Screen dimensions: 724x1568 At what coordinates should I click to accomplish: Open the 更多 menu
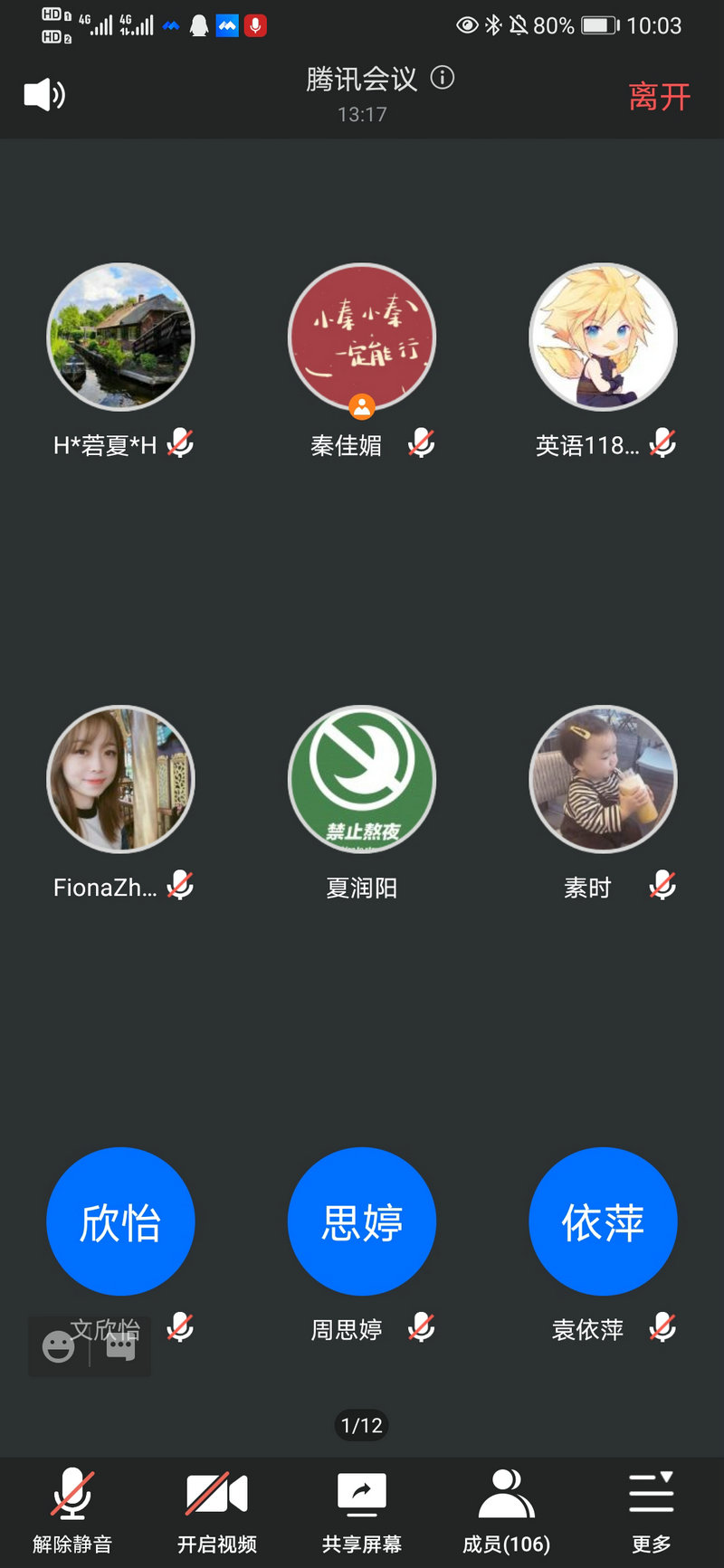(x=652, y=1509)
